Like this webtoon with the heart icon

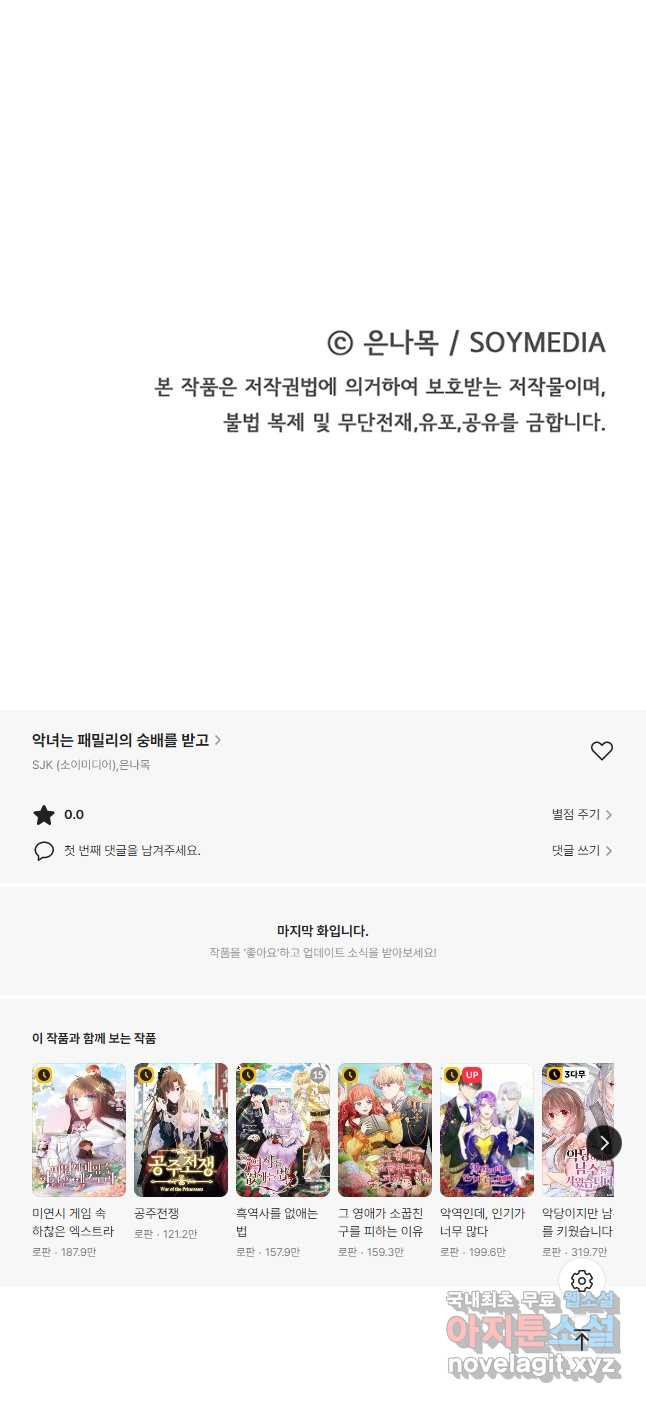pos(601,751)
